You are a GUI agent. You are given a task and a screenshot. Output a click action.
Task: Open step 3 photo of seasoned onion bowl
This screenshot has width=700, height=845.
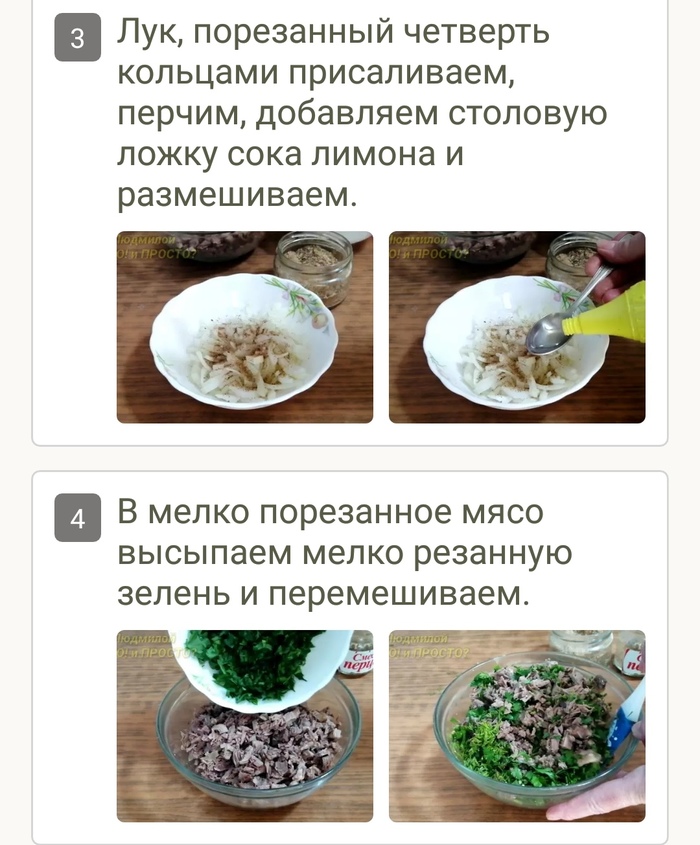(x=244, y=327)
